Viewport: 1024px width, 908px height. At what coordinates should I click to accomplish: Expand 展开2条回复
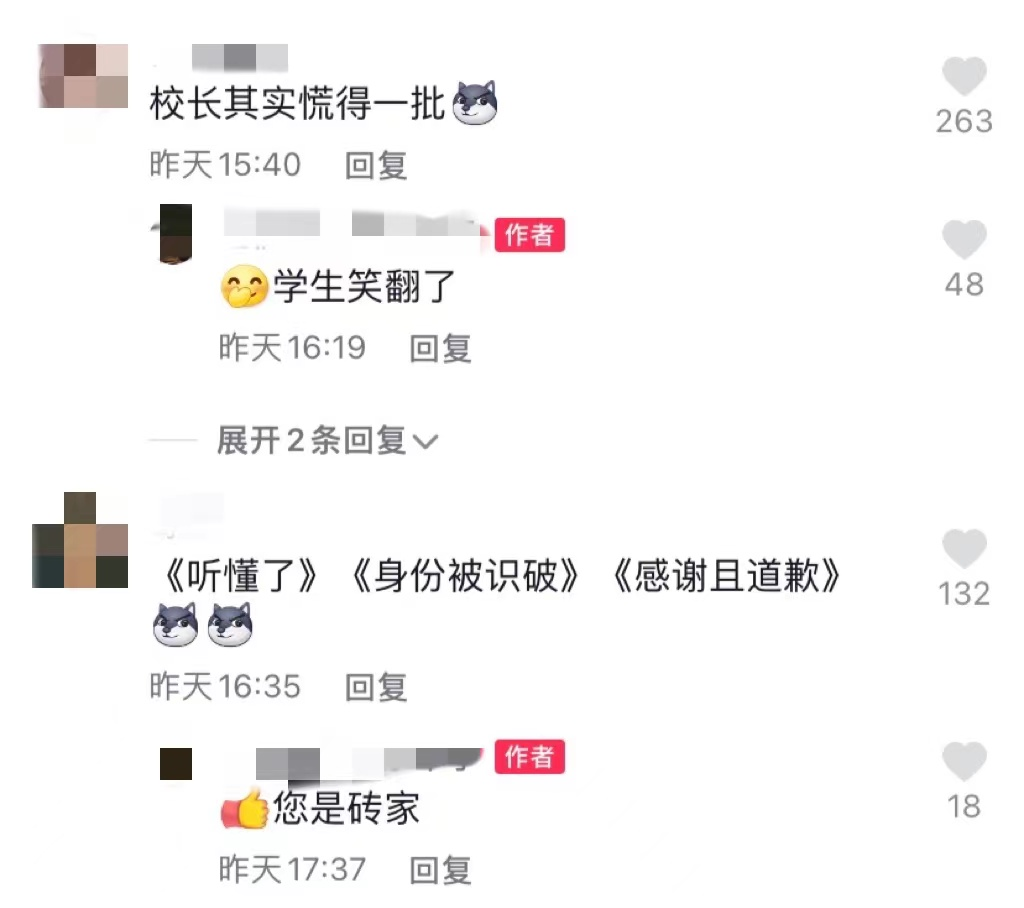[x=327, y=440]
